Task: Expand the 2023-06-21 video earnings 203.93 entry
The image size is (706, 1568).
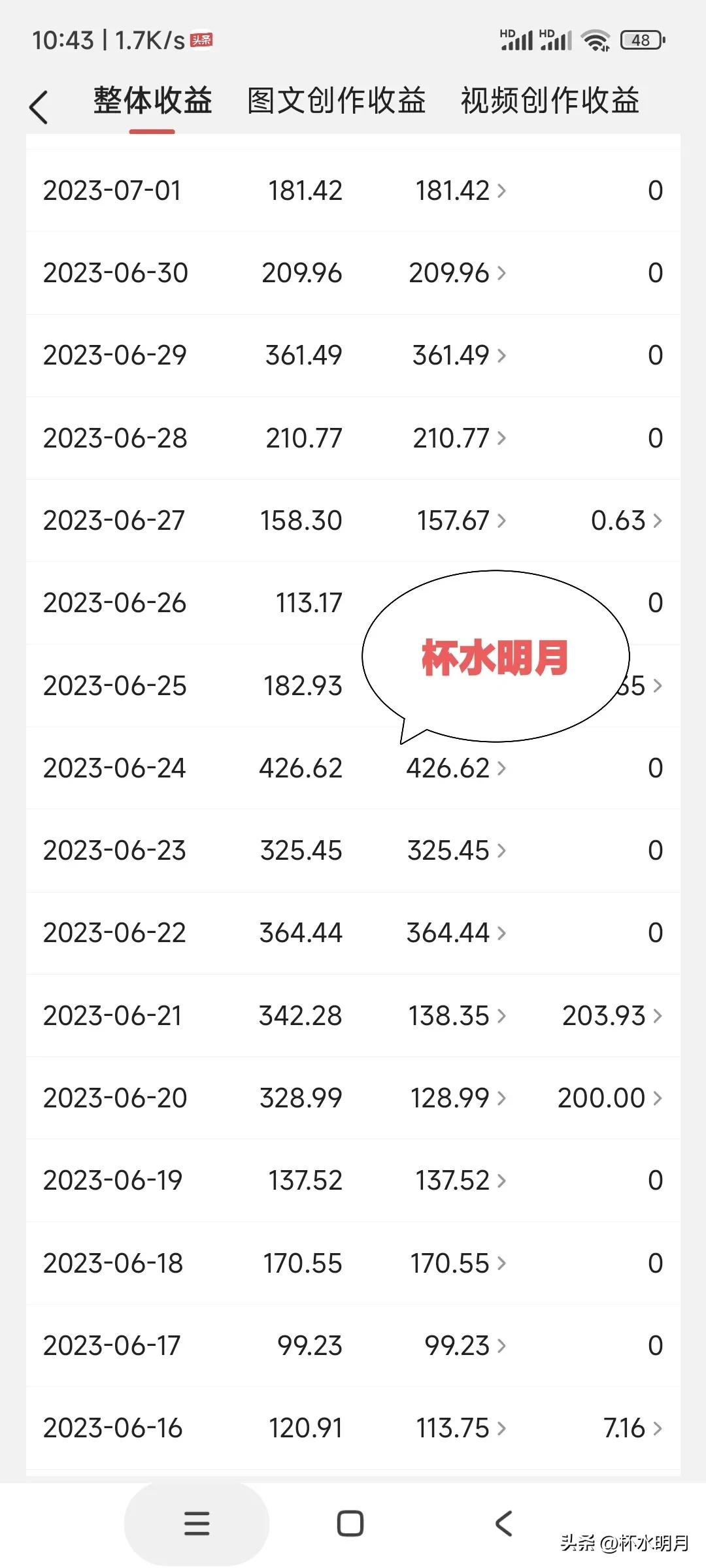Action: click(658, 1016)
